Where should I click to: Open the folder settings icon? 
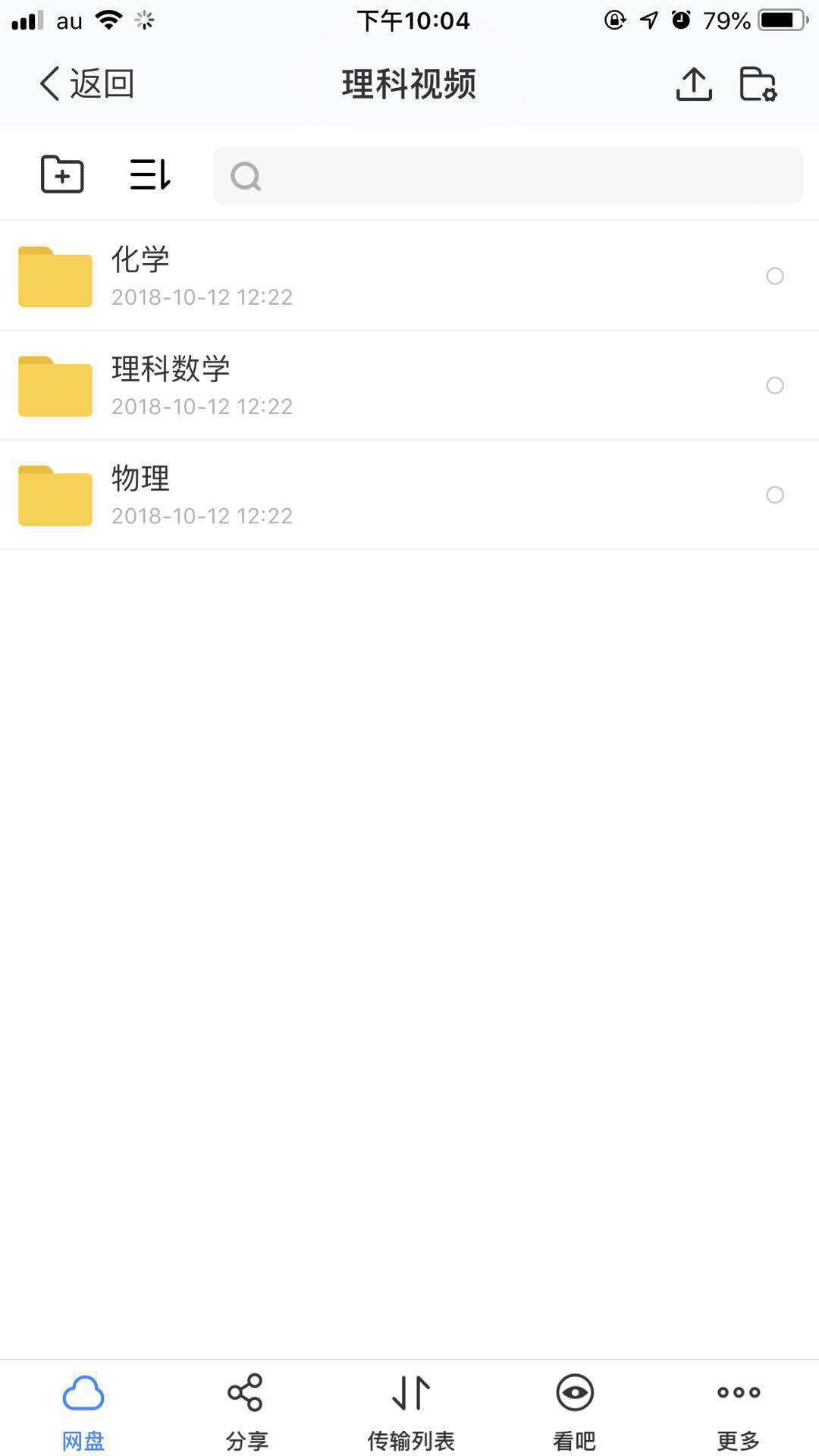click(758, 83)
